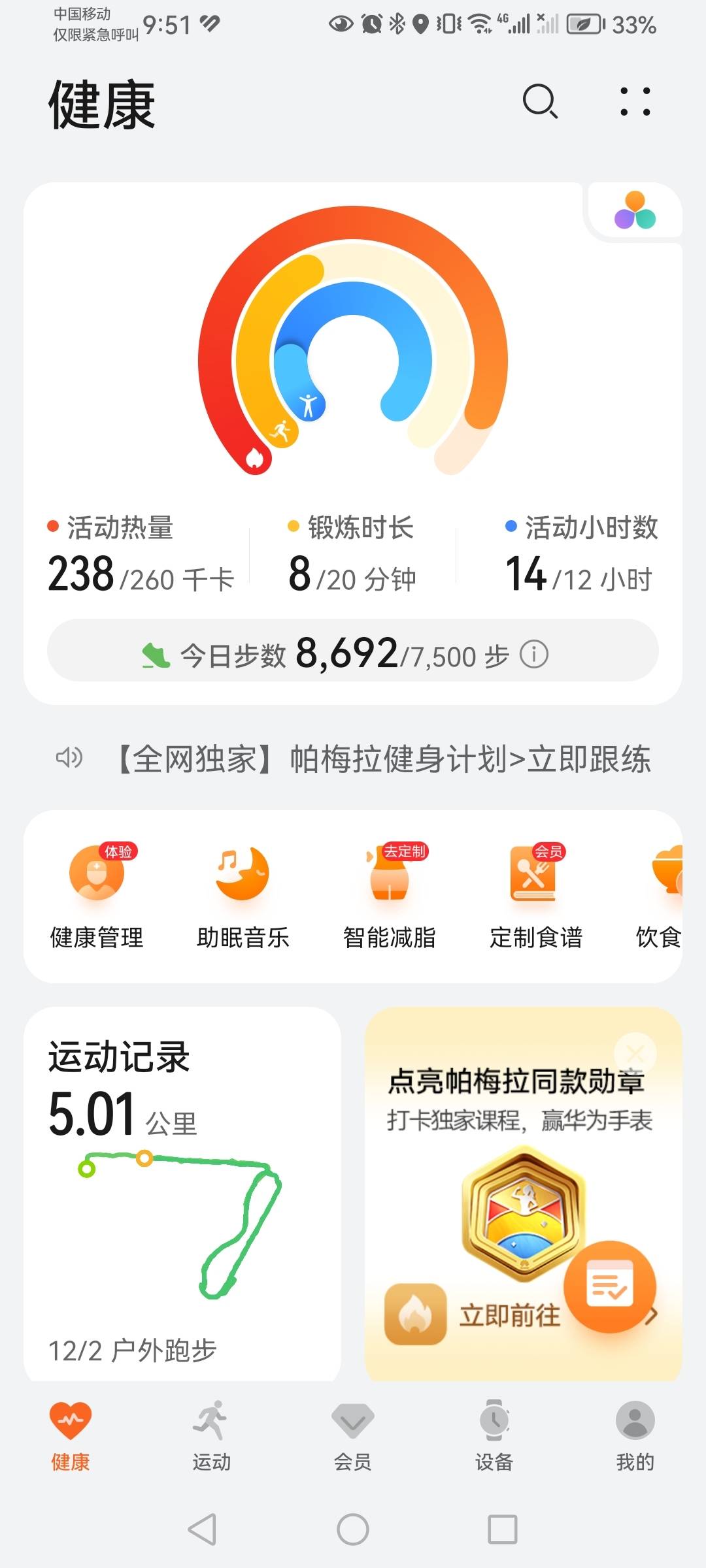This screenshot has height=1568, width=706.
Task: Tap the green shoe steps icon
Action: tap(155, 653)
